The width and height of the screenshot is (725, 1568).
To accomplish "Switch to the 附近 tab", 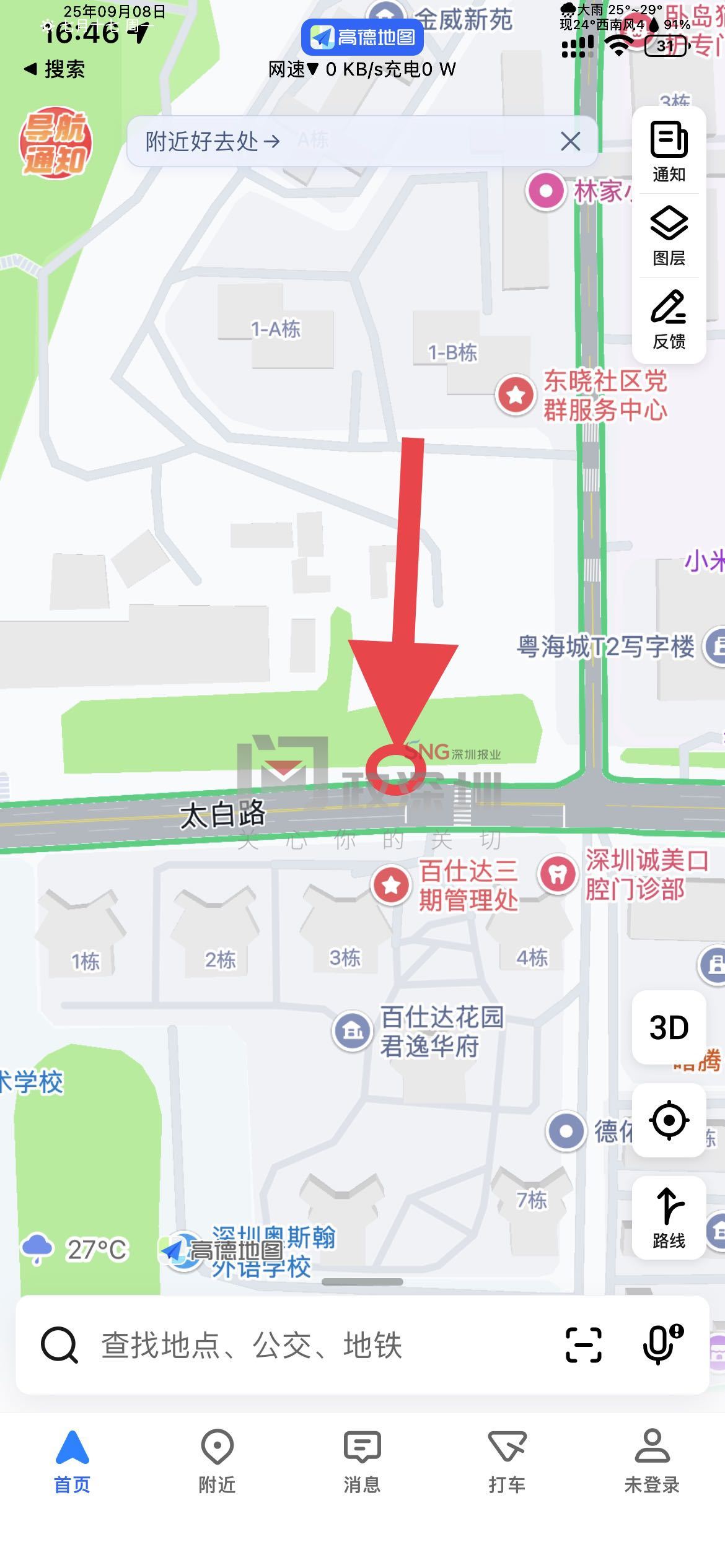I will tap(217, 1461).
